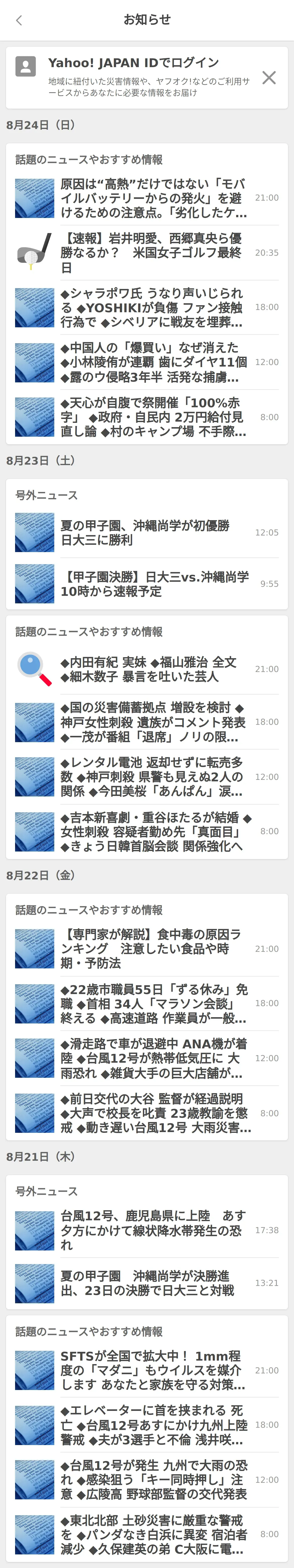The height and width of the screenshot is (1568, 294).
Task: View the 国の災害備蓄拠点 digest
Action: coord(153,722)
